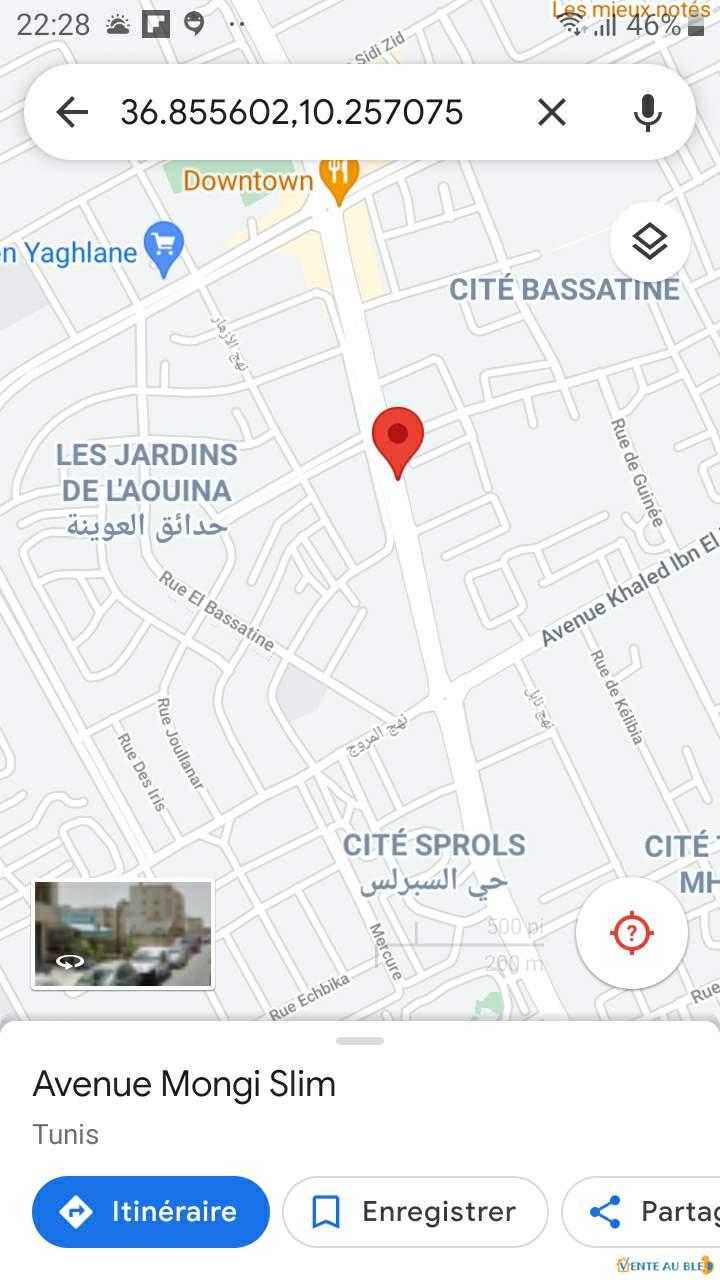Screen dimensions: 720x1280
Task: Start directions with Itinéraire
Action: (x=151, y=1212)
